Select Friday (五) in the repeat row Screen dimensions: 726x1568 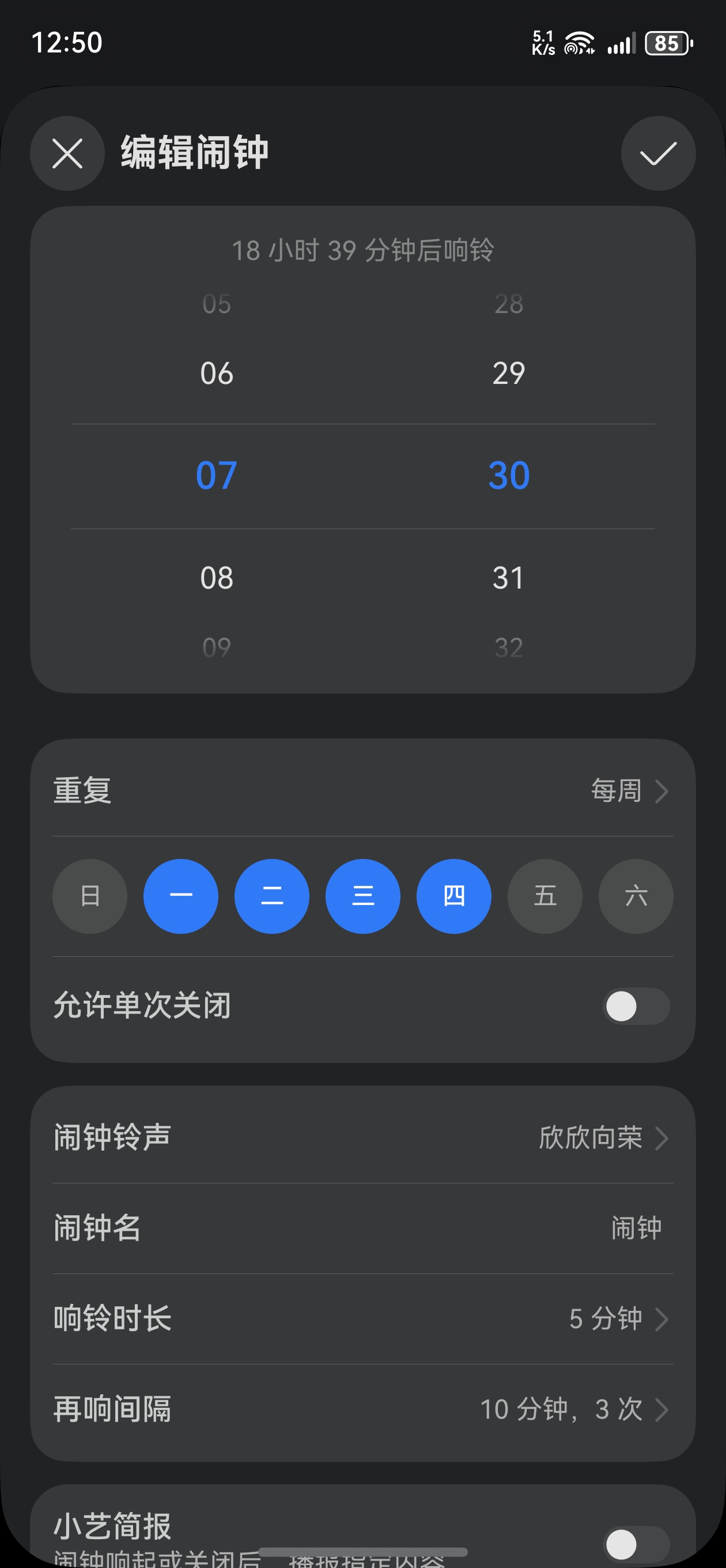(544, 896)
